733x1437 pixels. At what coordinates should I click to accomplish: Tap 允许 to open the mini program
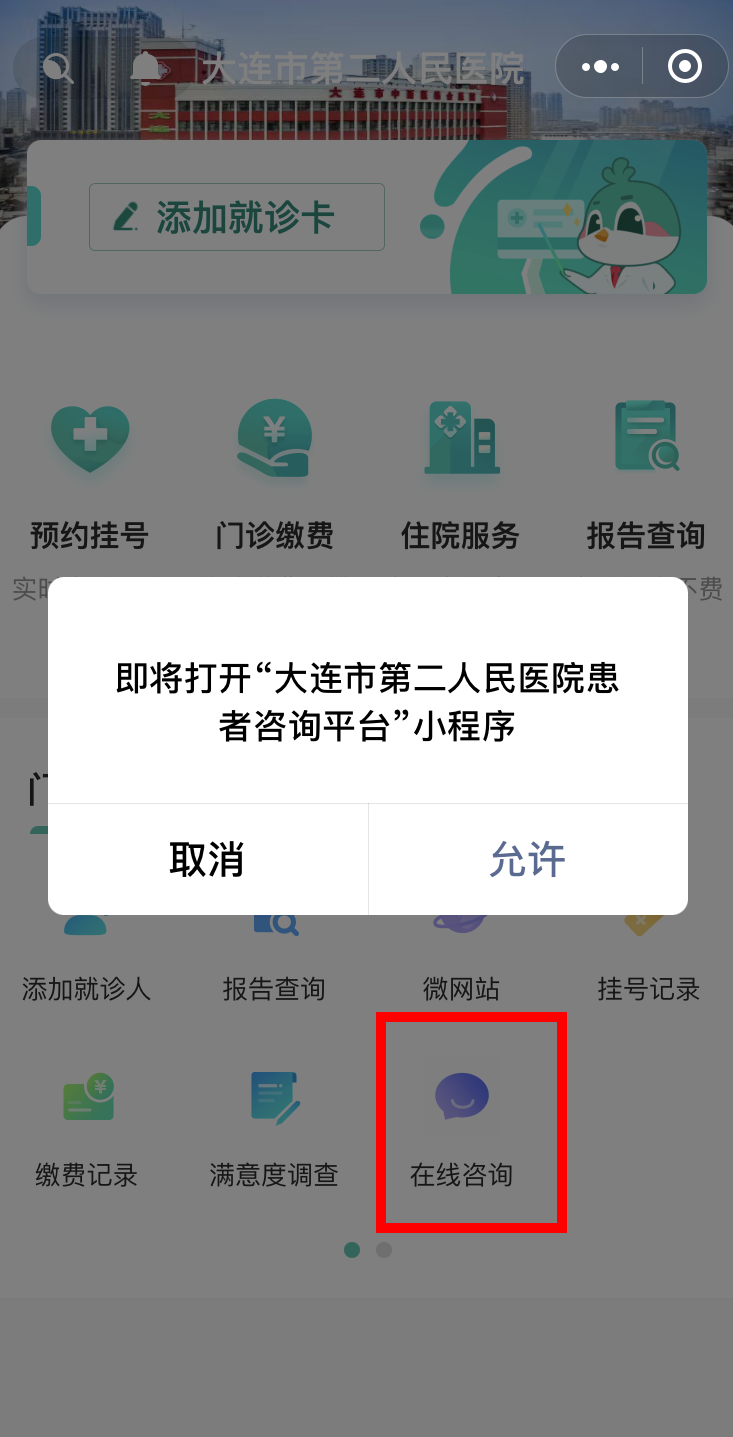click(527, 859)
